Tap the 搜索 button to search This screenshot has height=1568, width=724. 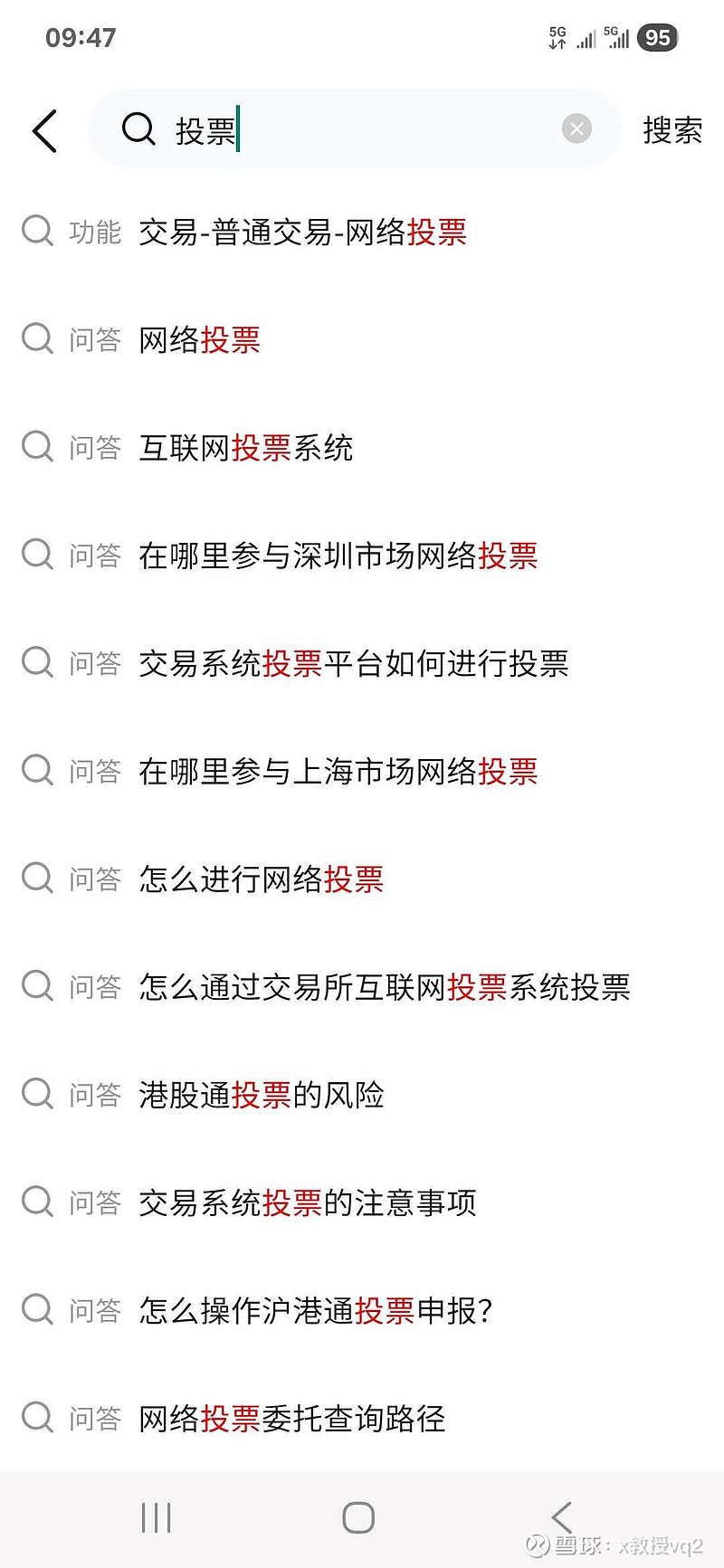(x=672, y=130)
